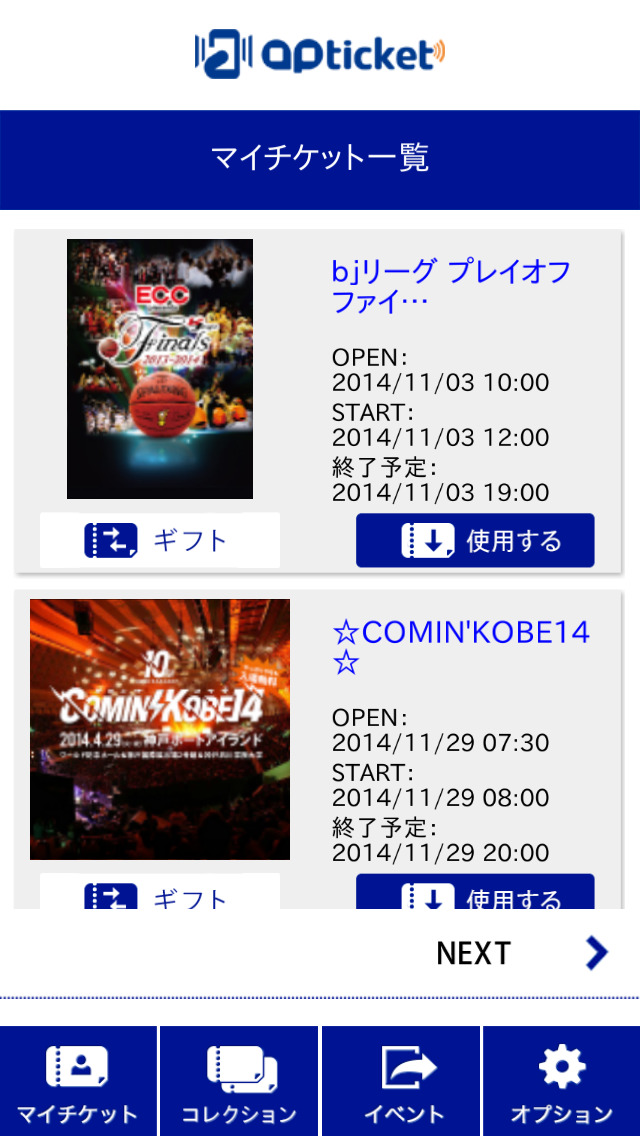Open the bjリーグ Finals poster thumbnail

click(x=160, y=369)
